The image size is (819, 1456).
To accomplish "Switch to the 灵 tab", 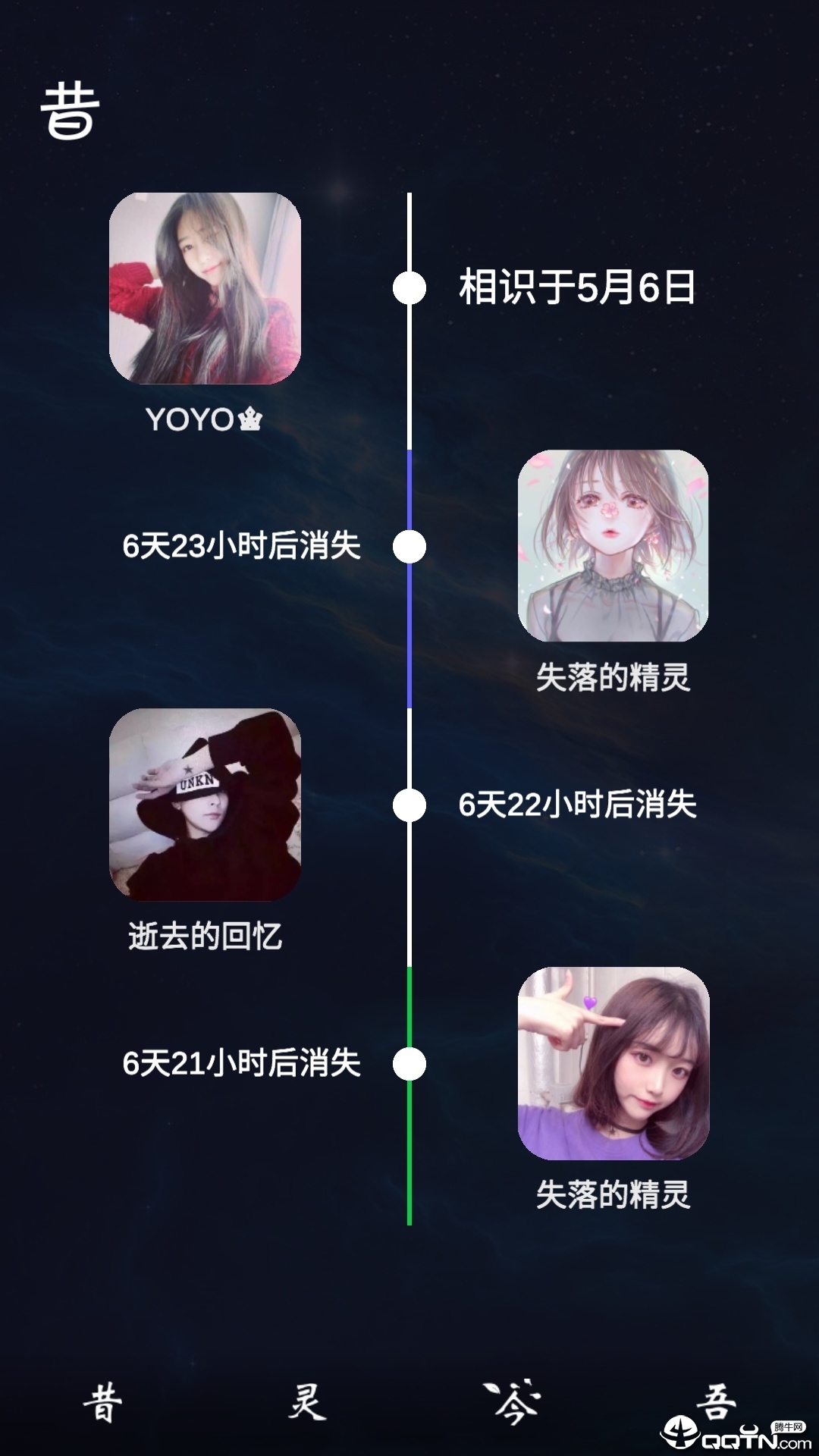I will [307, 1401].
